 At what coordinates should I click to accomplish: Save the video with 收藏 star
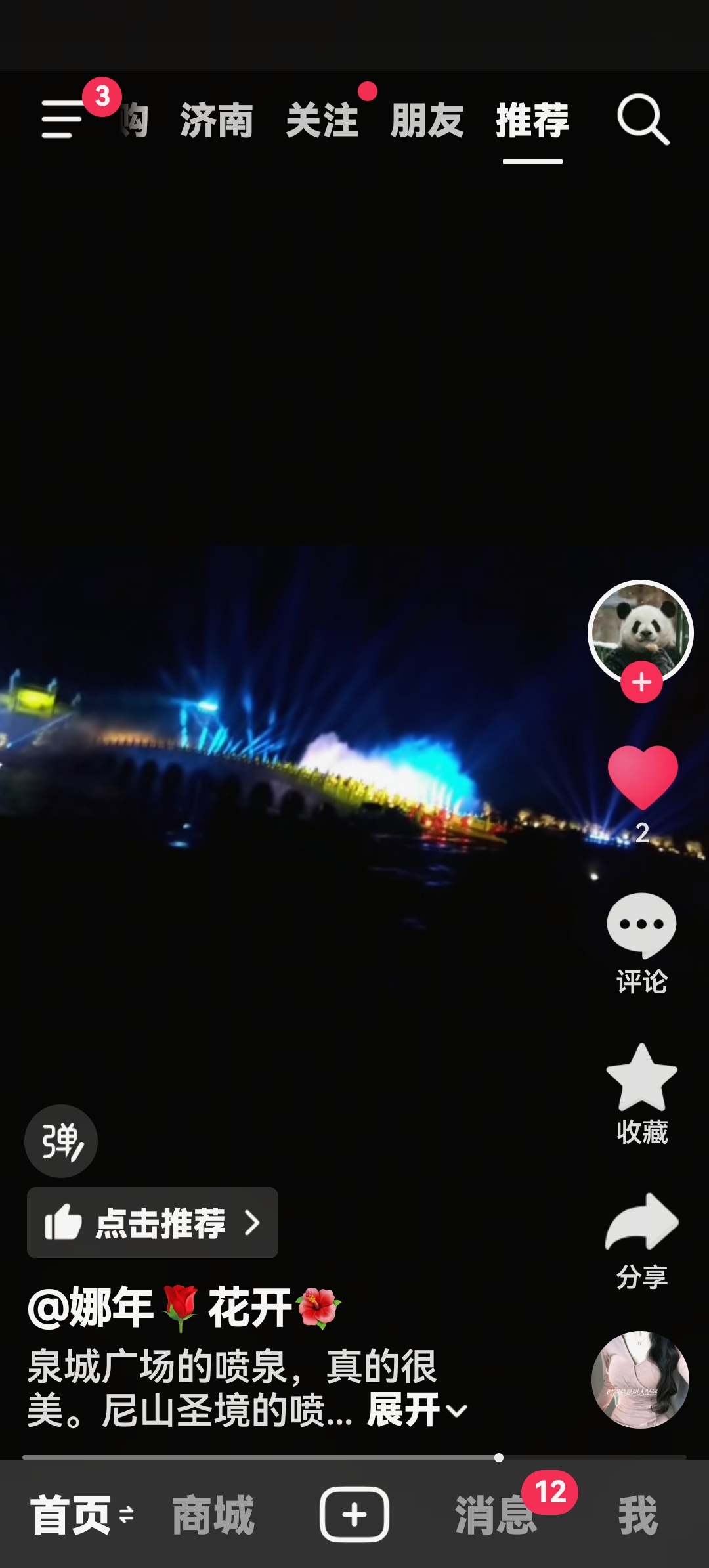click(x=641, y=1077)
